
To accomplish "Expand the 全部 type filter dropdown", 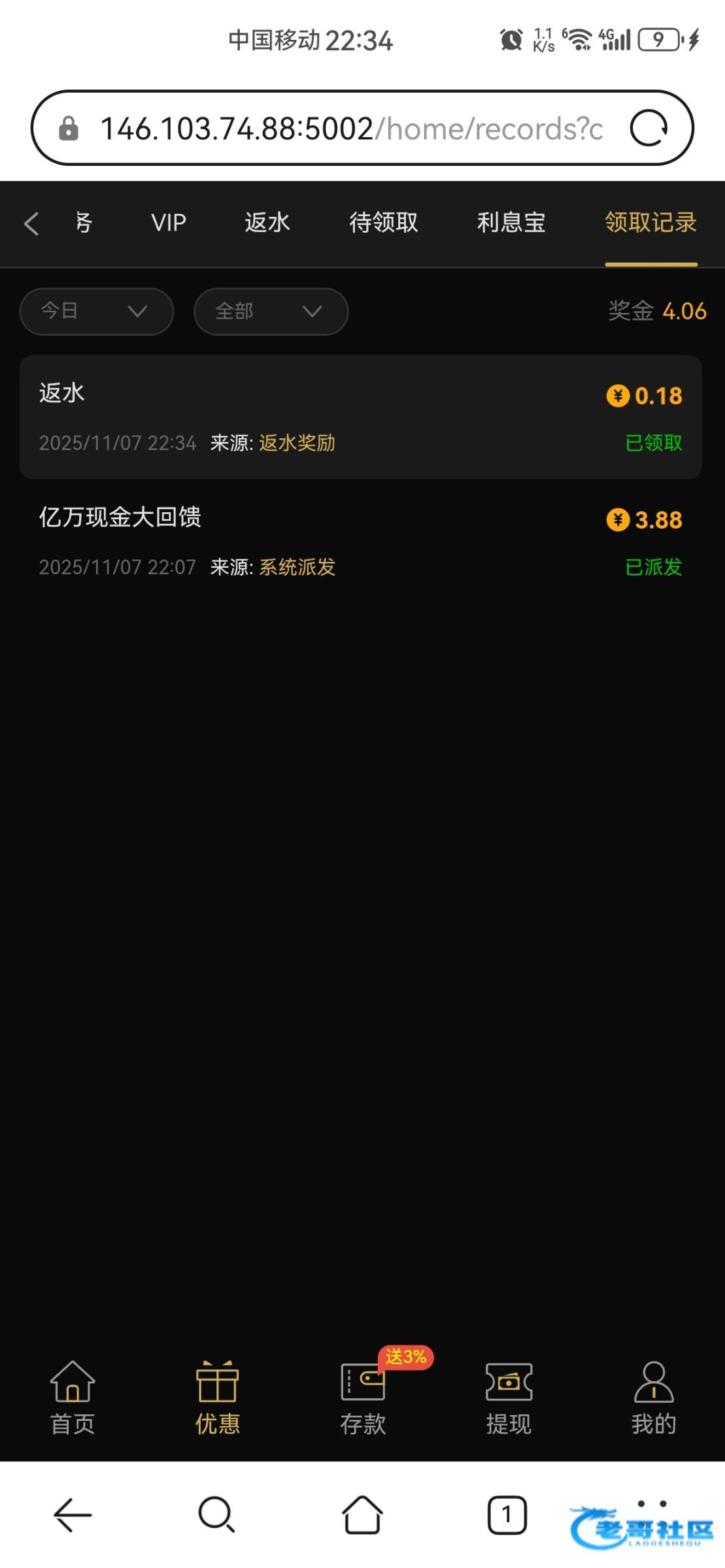I will point(271,311).
